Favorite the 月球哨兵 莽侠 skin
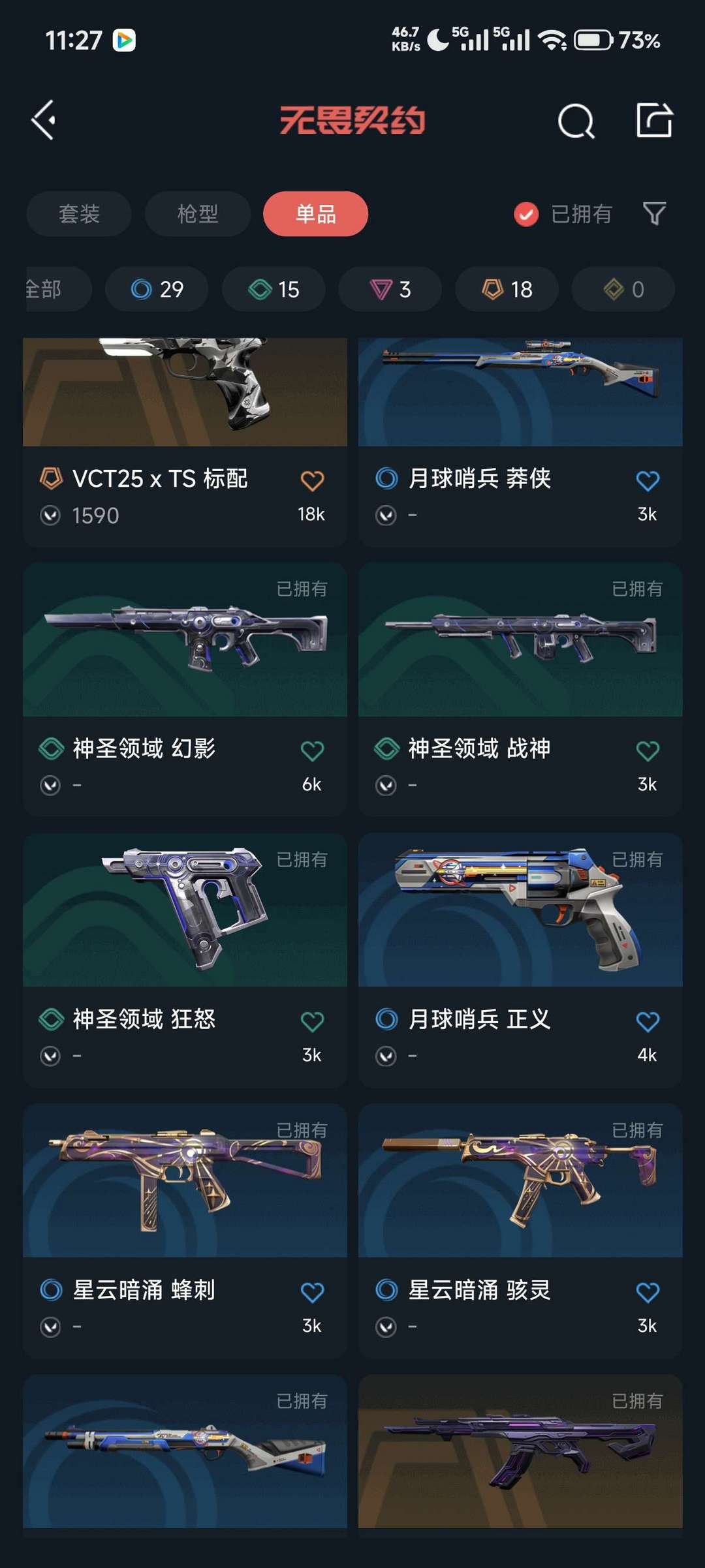 point(647,479)
